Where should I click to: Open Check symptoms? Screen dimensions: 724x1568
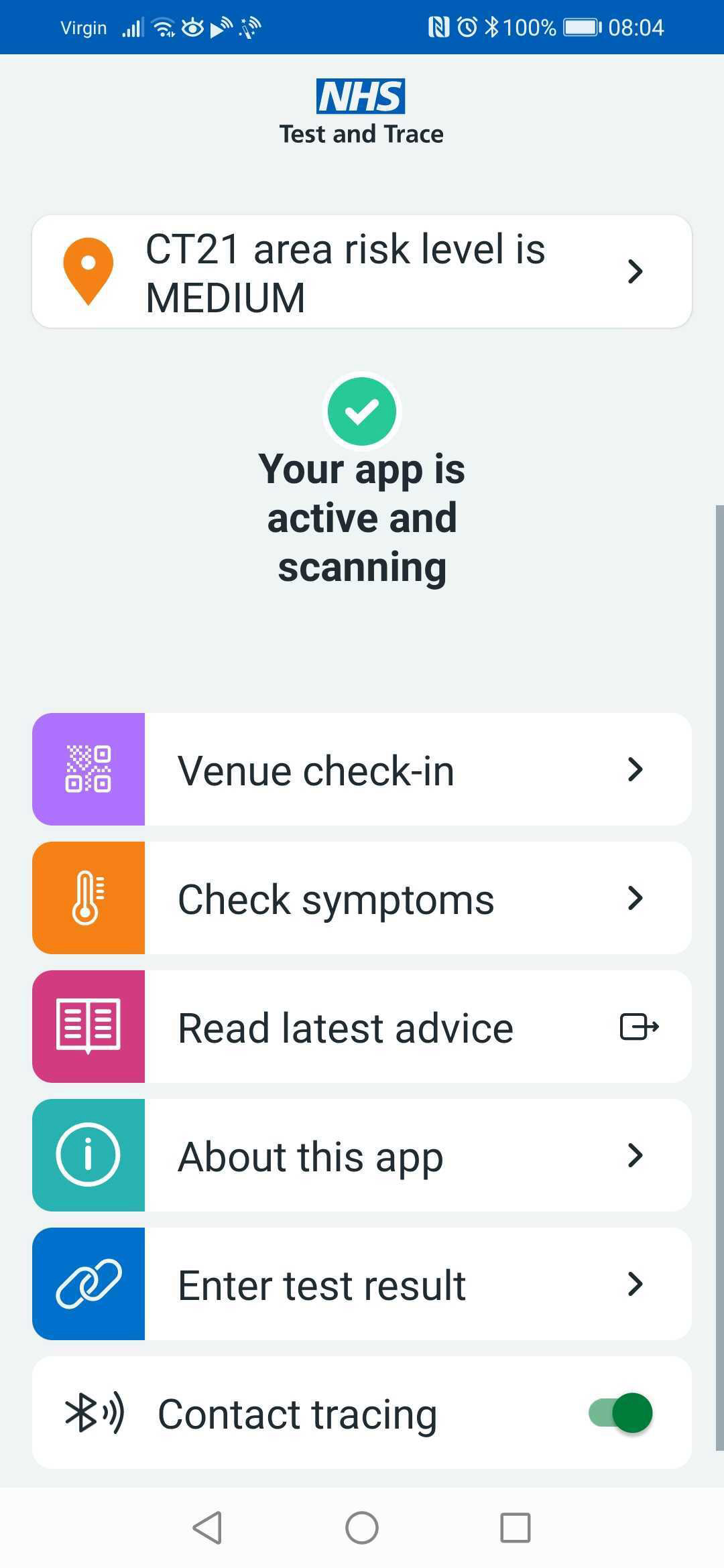pyautogui.click(x=362, y=898)
